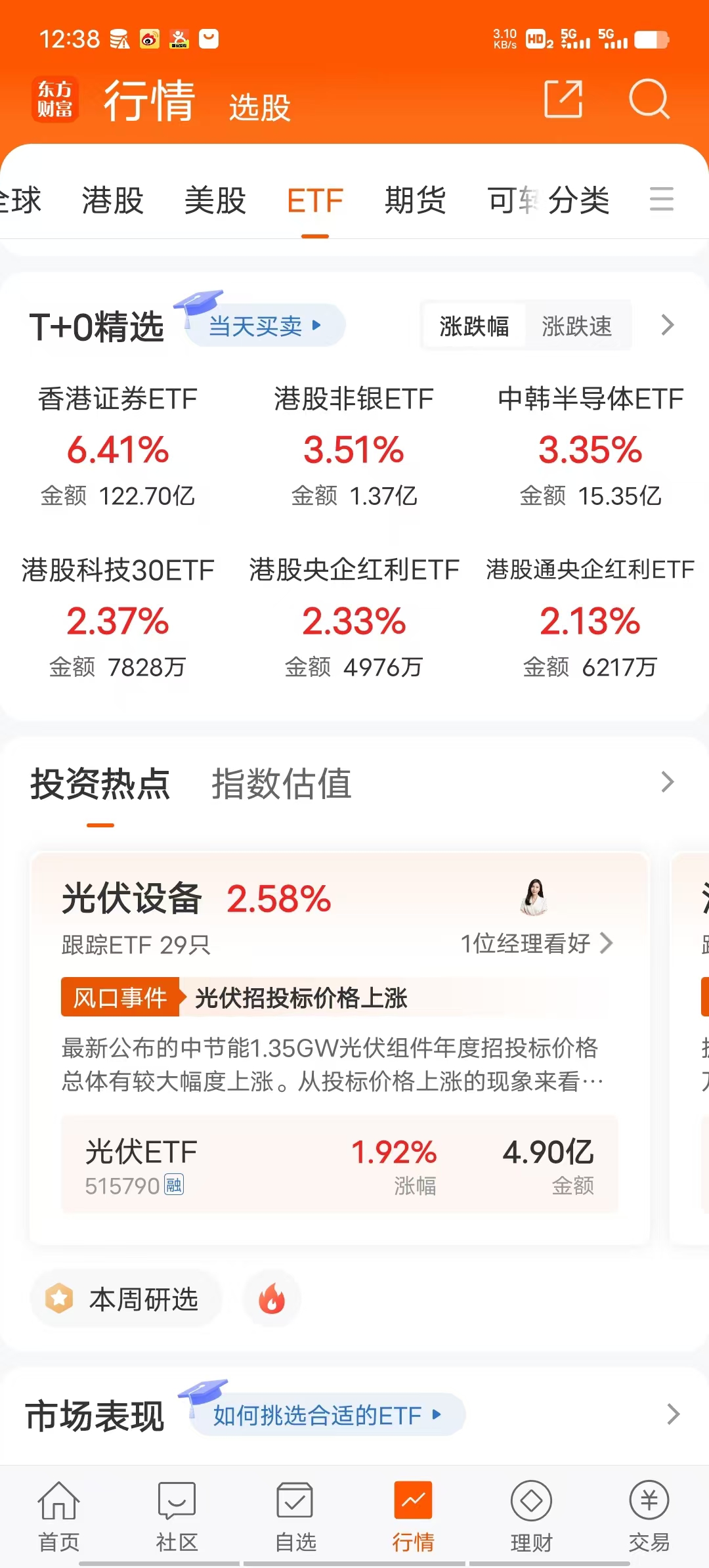This screenshot has width=709, height=1568.
Task: Switch to the 港股 market tab
Action: tap(113, 200)
